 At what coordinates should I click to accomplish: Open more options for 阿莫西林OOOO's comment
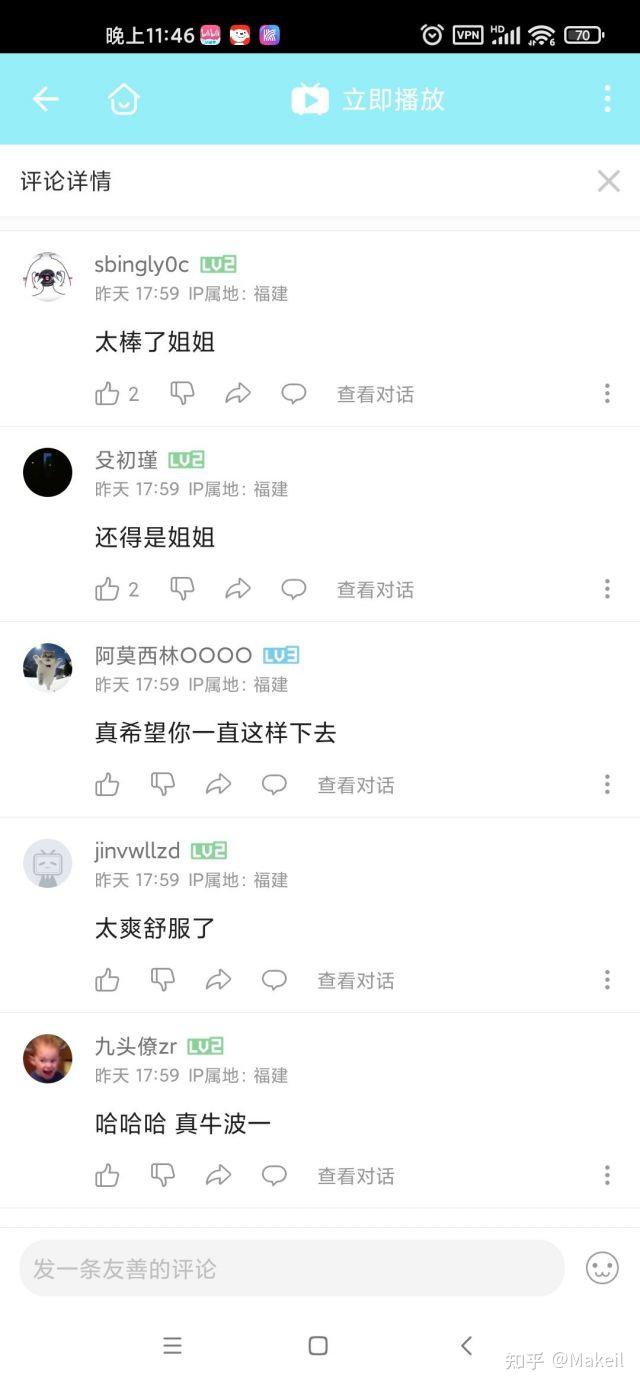(x=607, y=785)
